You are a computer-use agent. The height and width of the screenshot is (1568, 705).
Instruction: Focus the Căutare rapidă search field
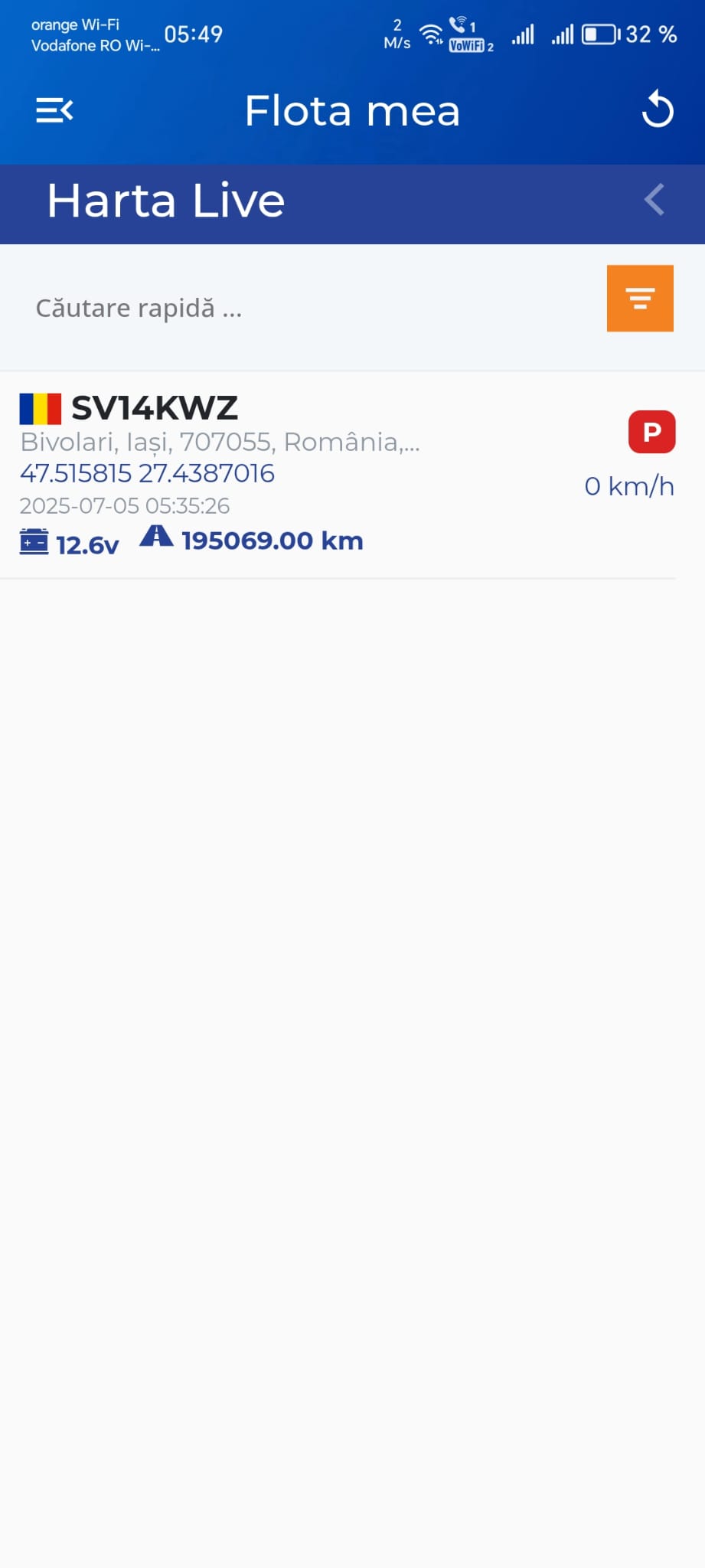306,308
